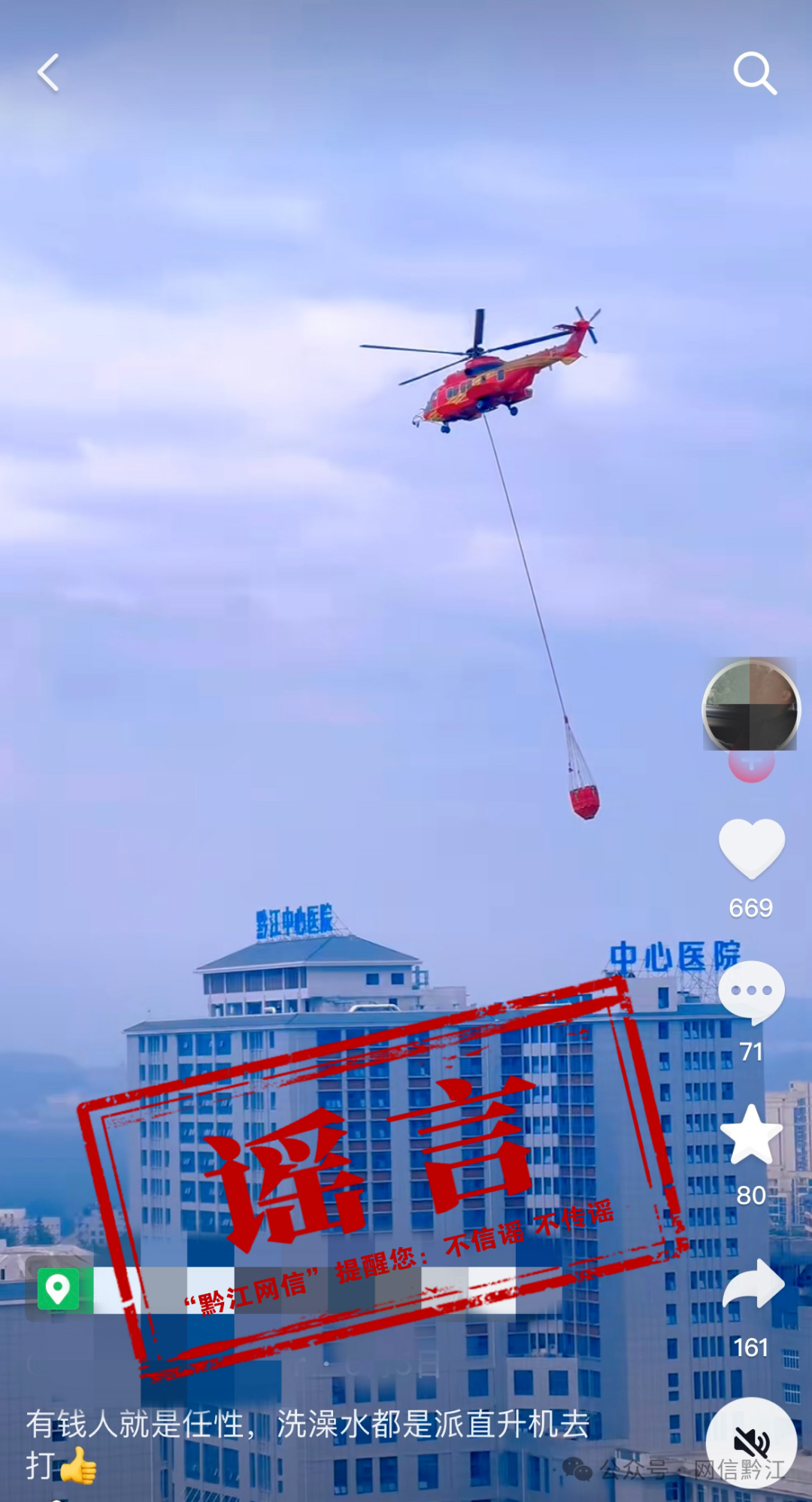Image resolution: width=812 pixels, height=1502 pixels.
Task: Open the comments with 71 replies
Action: (751, 992)
